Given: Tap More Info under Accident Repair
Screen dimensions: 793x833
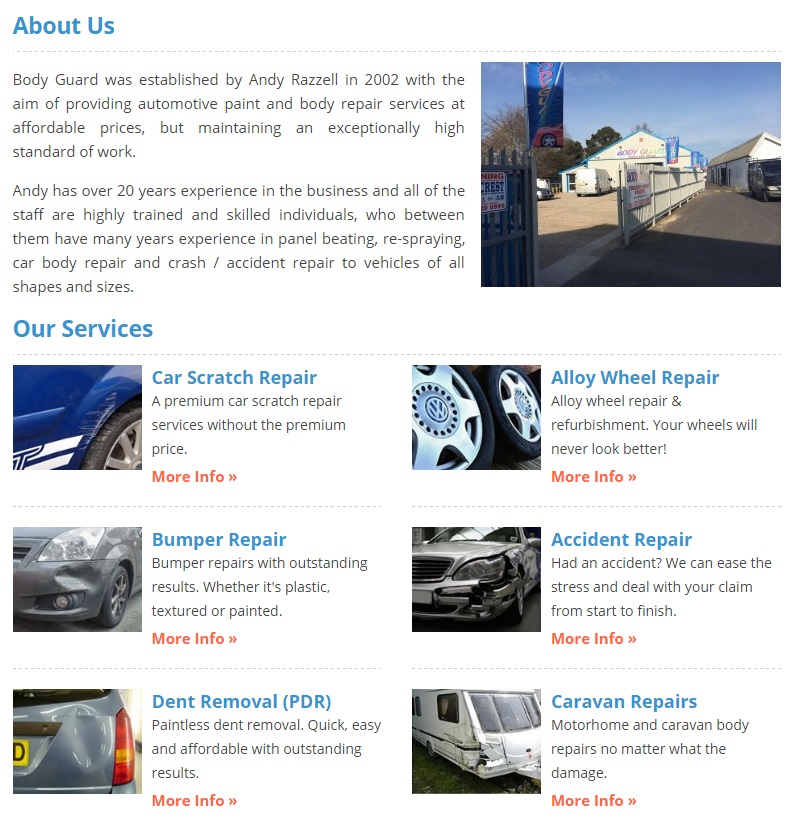Looking at the screenshot, I should (593, 638).
